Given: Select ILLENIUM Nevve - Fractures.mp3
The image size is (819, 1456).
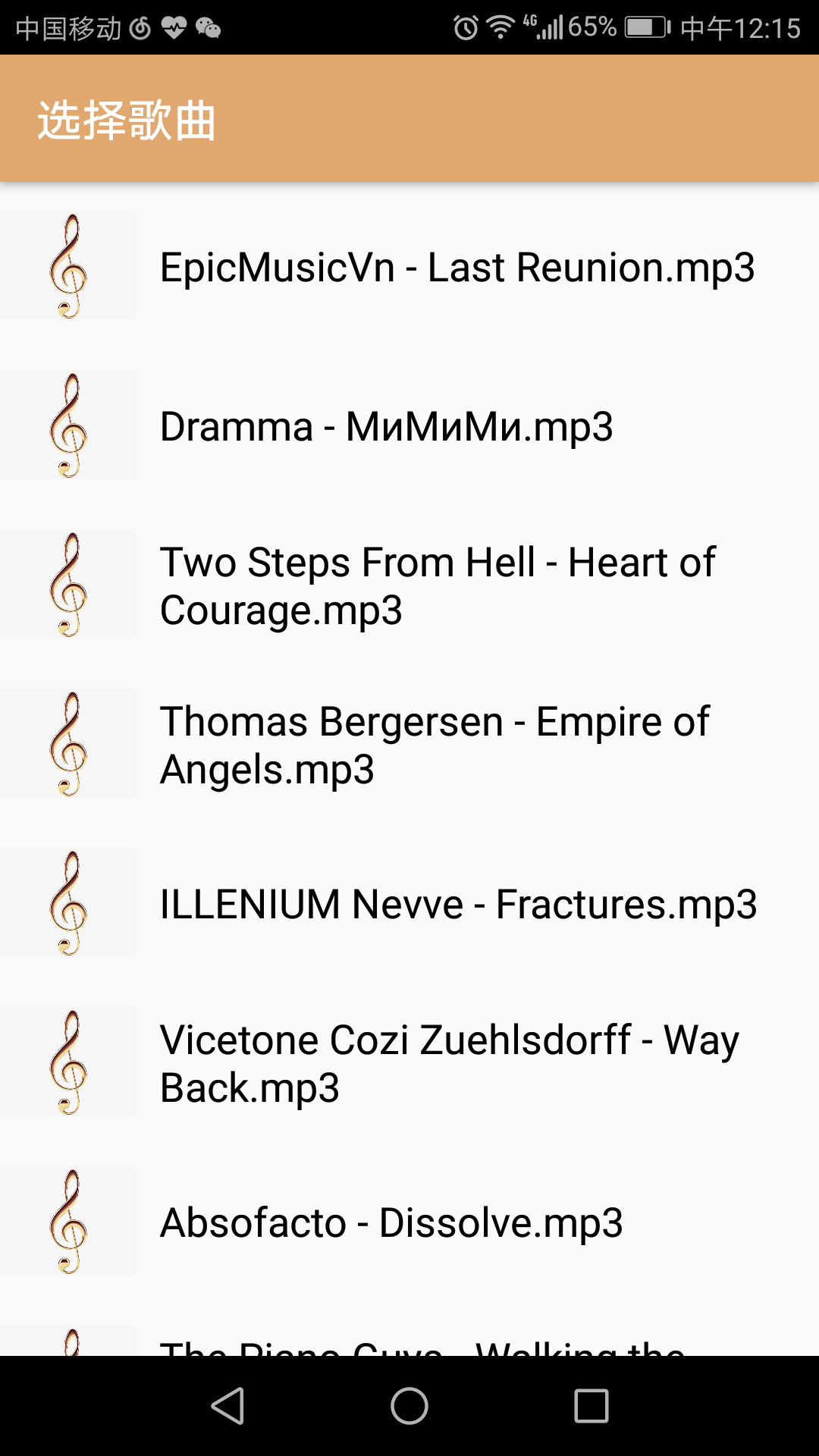Looking at the screenshot, I should click(458, 904).
